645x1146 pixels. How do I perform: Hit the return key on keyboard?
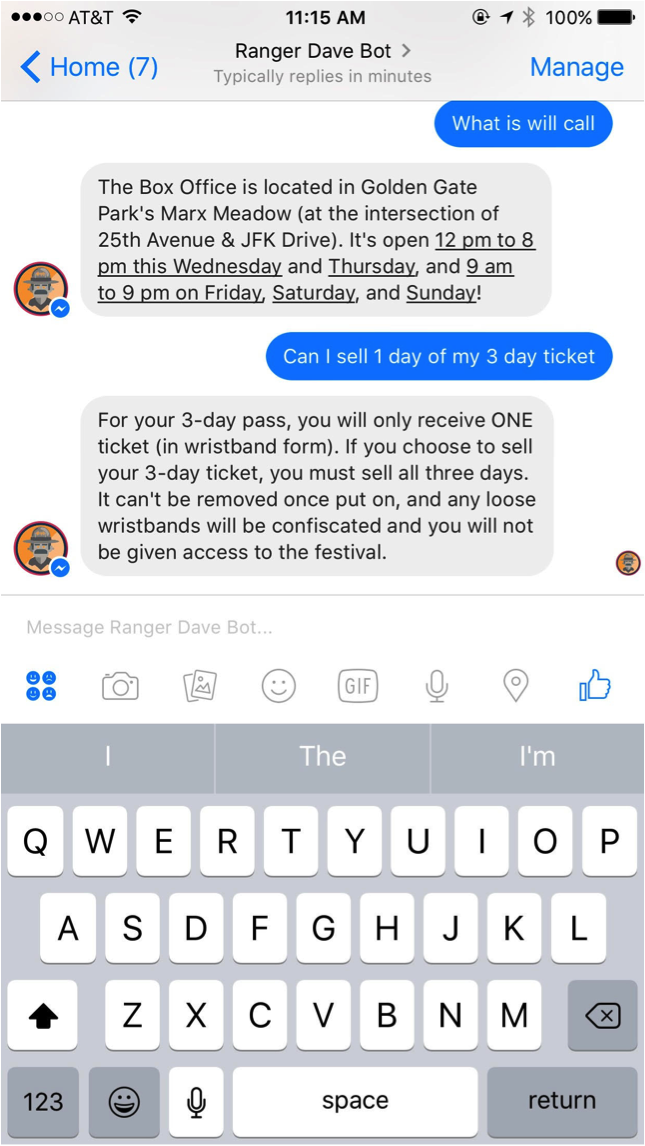[x=562, y=1101]
